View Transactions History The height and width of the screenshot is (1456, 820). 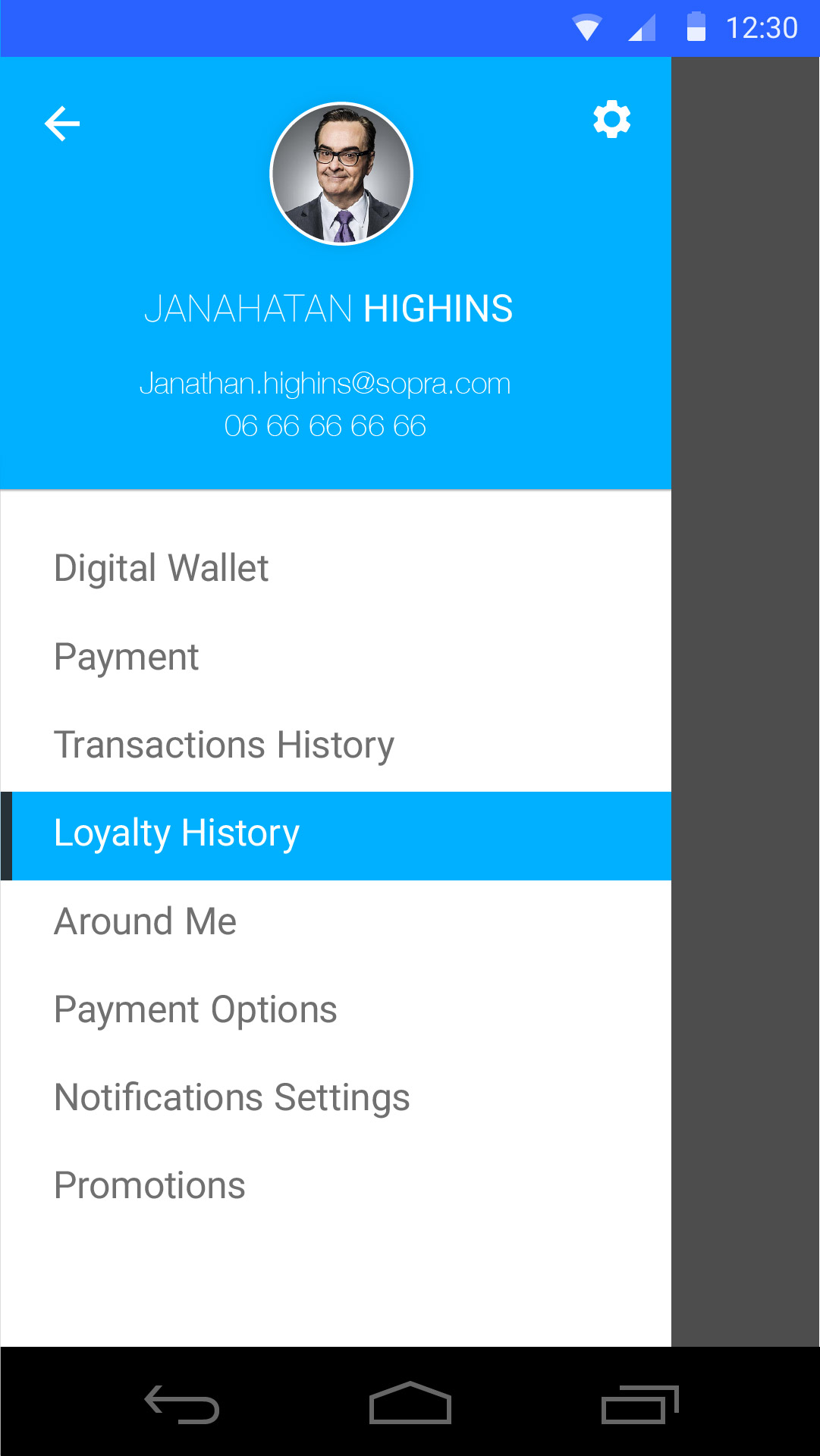[225, 745]
